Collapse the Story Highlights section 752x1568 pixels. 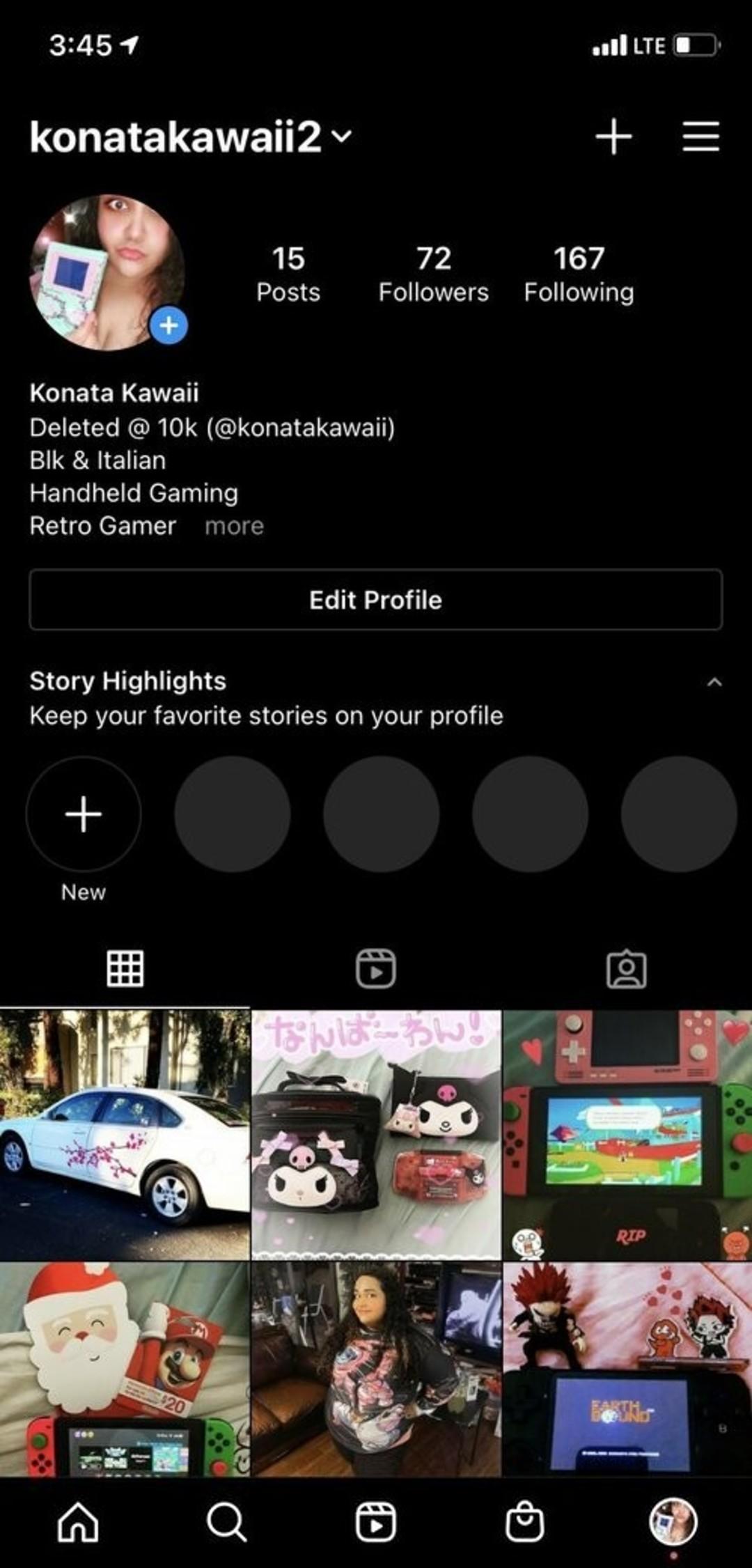point(714,682)
